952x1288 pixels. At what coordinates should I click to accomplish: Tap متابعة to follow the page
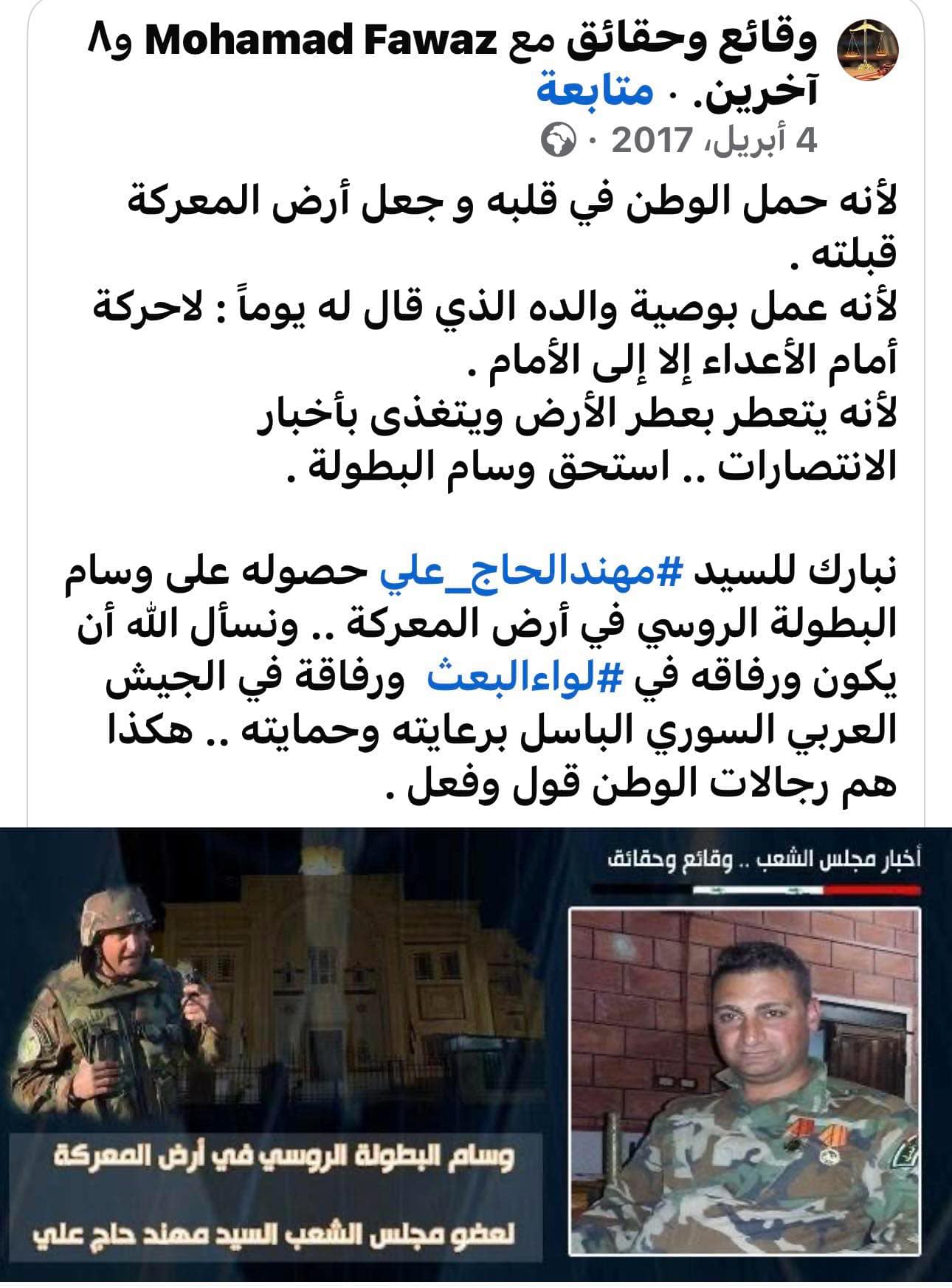point(595,90)
